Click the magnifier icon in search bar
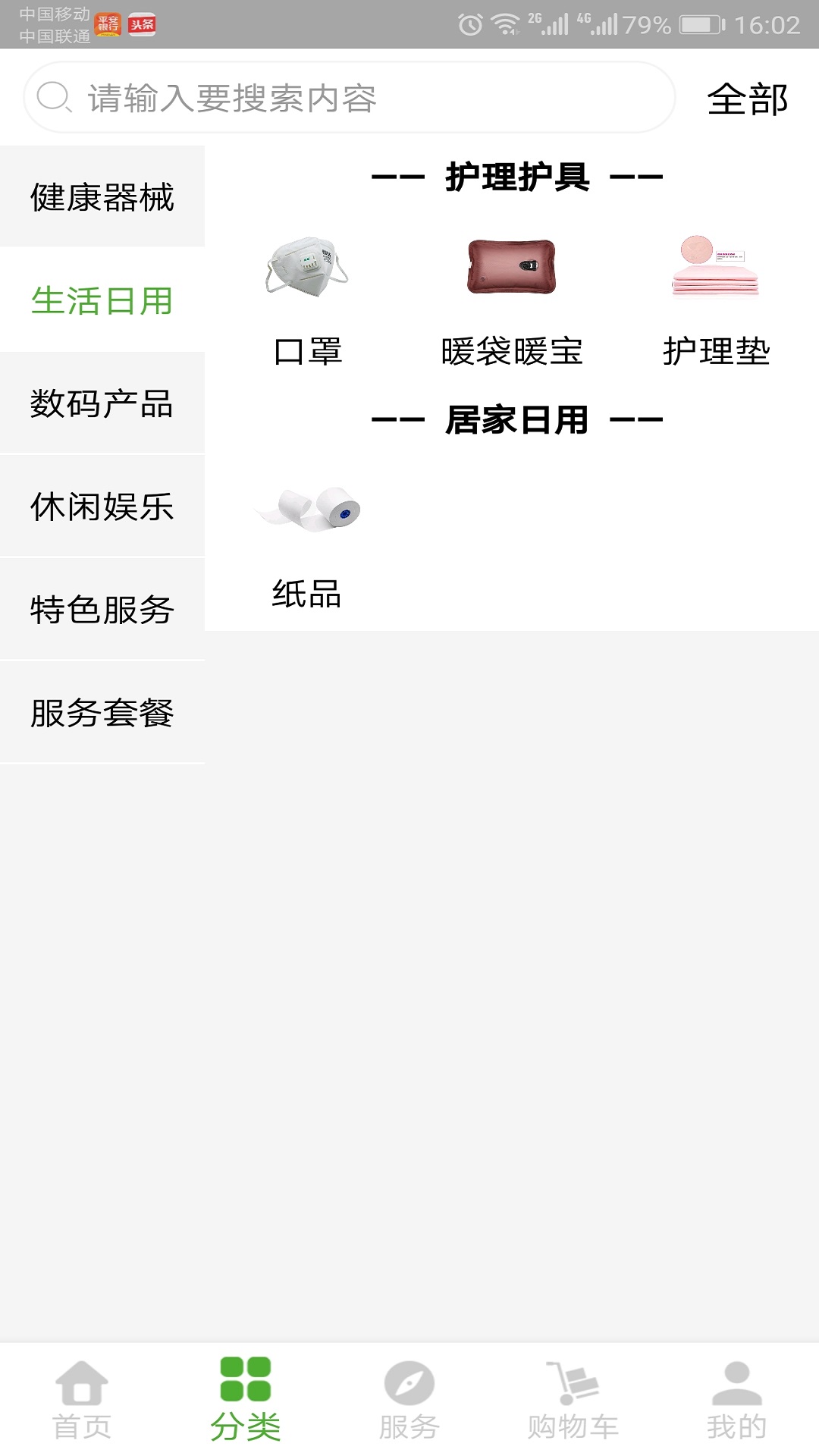 53,99
